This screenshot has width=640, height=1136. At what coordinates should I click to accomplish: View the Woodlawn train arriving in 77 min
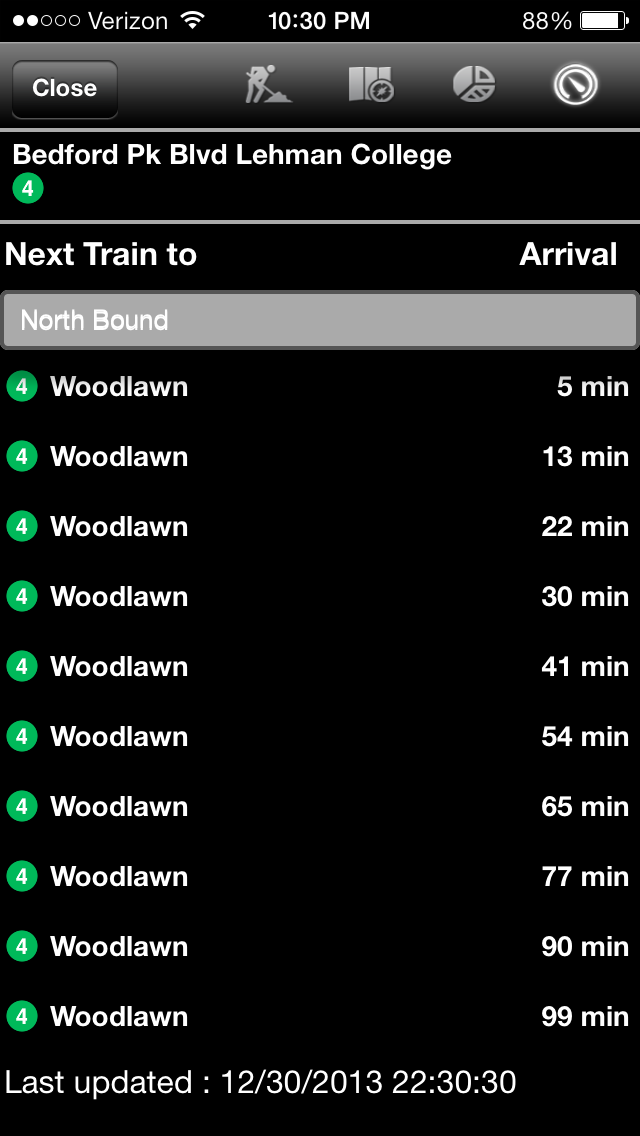pos(319,877)
